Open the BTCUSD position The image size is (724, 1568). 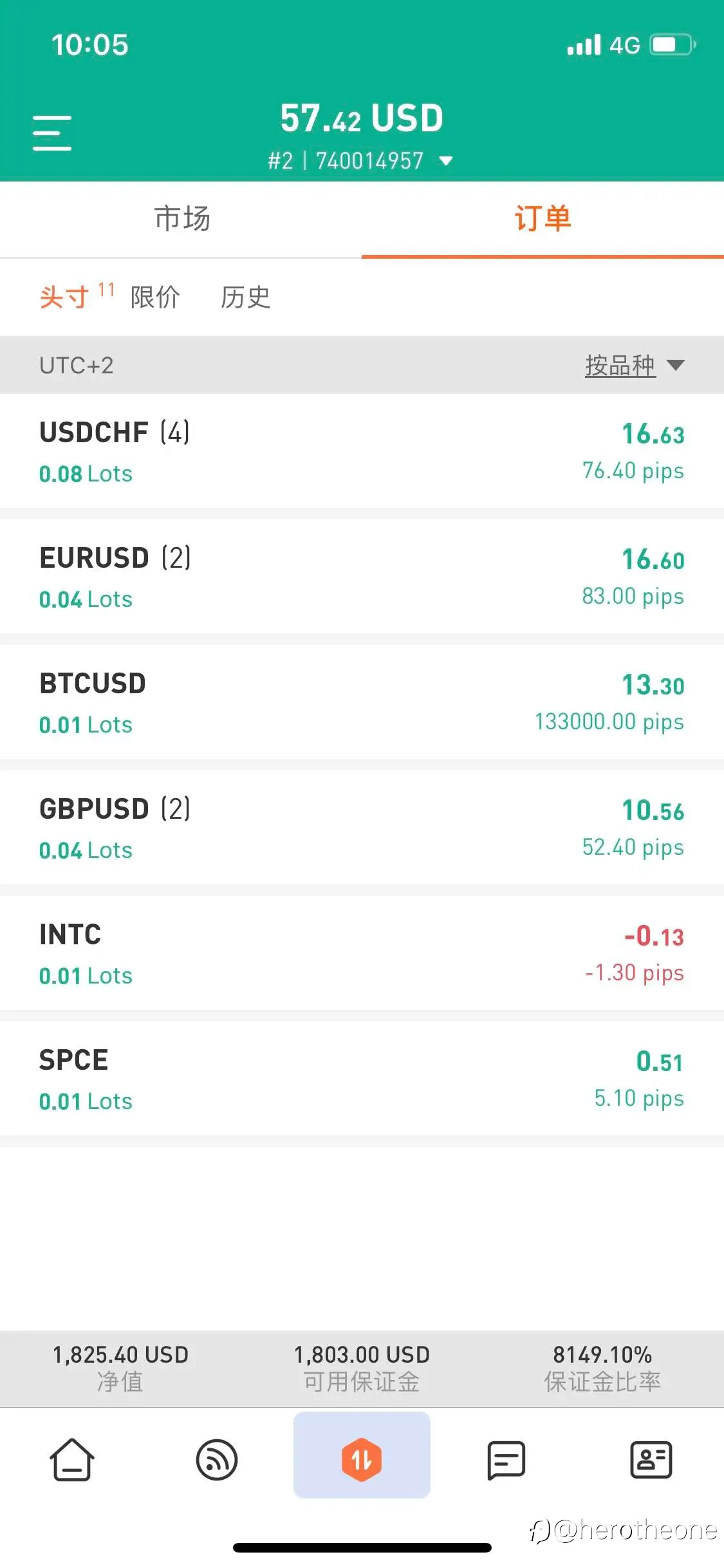coord(362,702)
